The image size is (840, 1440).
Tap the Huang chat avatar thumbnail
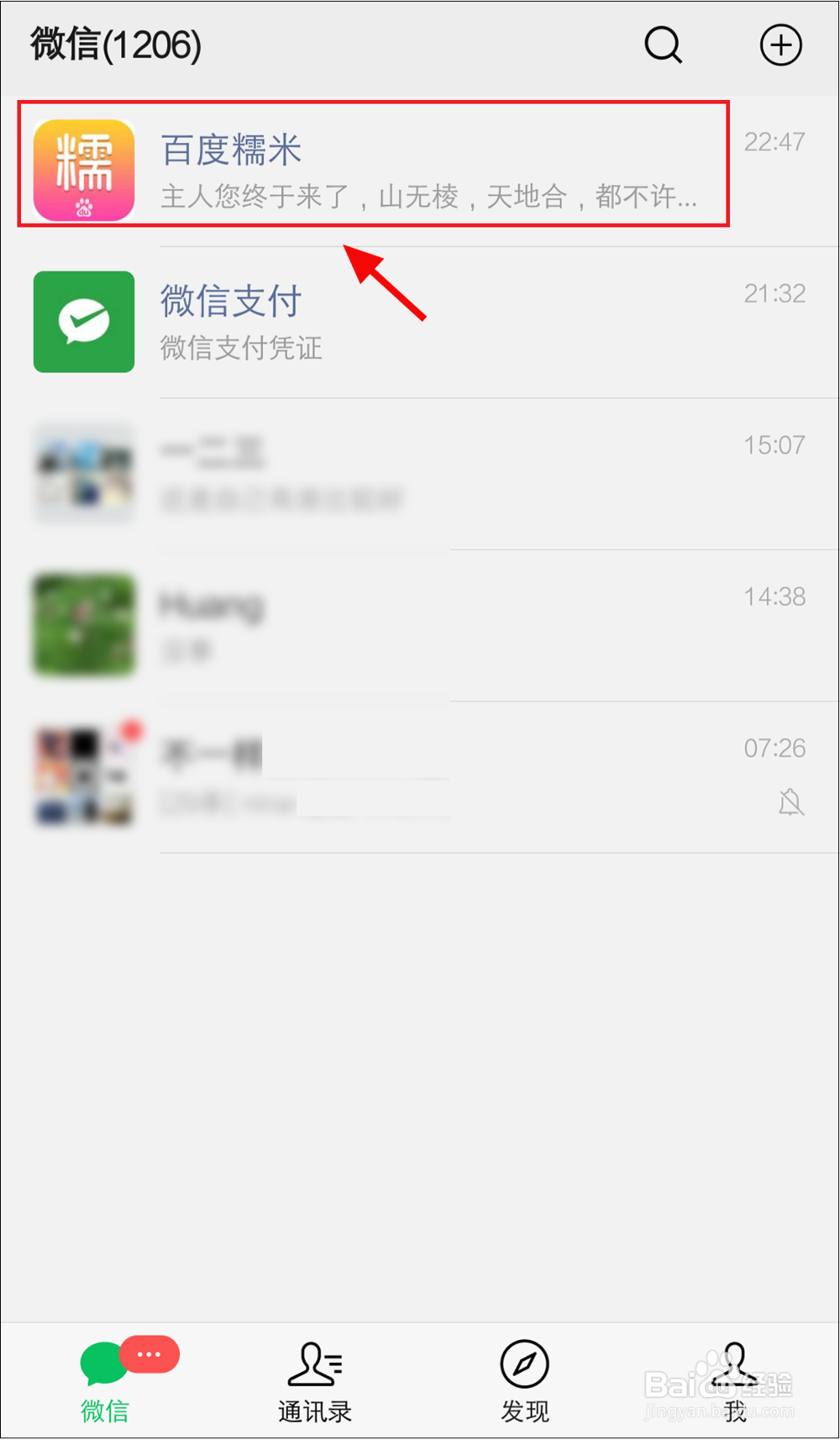coord(82,623)
